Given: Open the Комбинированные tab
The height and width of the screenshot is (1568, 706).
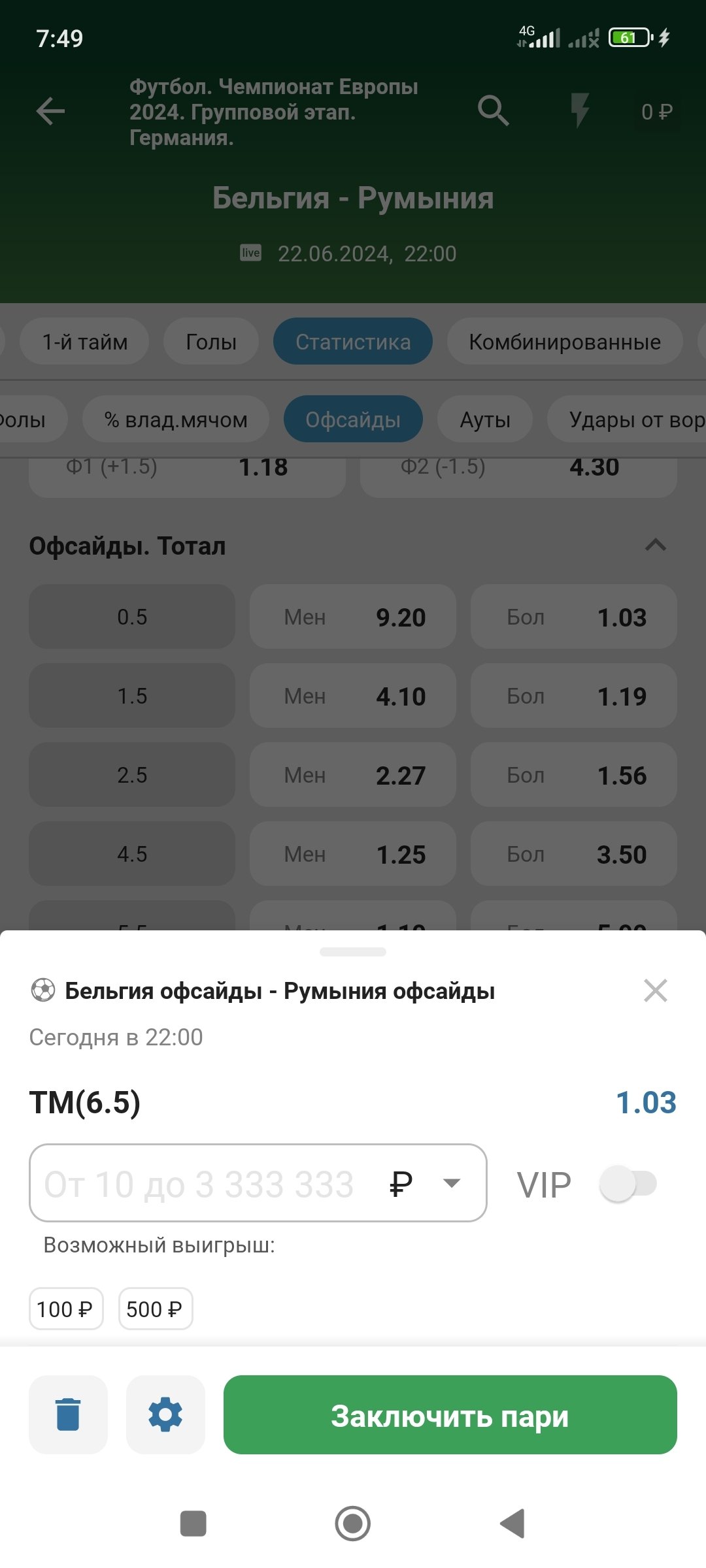Looking at the screenshot, I should [565, 342].
